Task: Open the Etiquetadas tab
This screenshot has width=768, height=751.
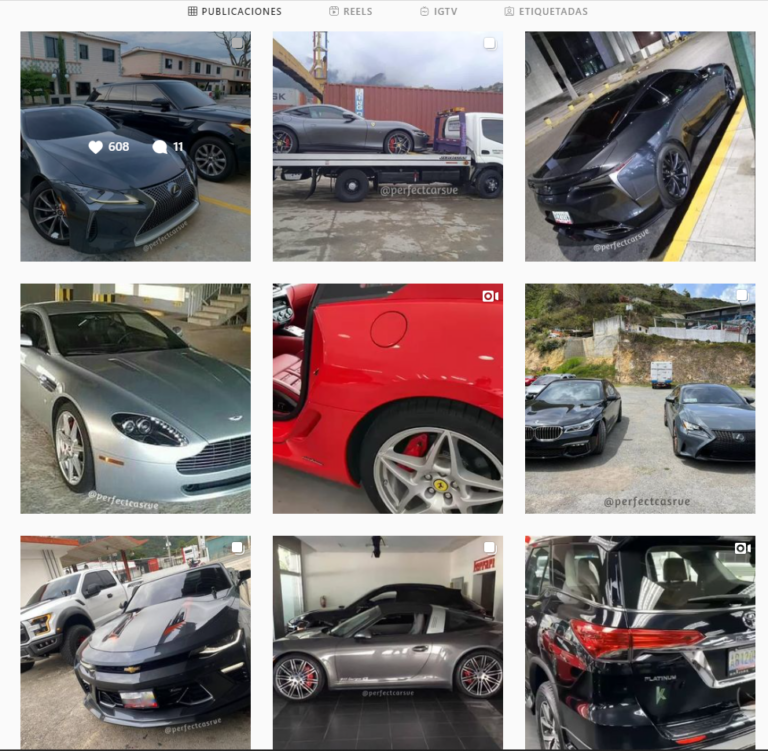Action: pyautogui.click(x=546, y=12)
